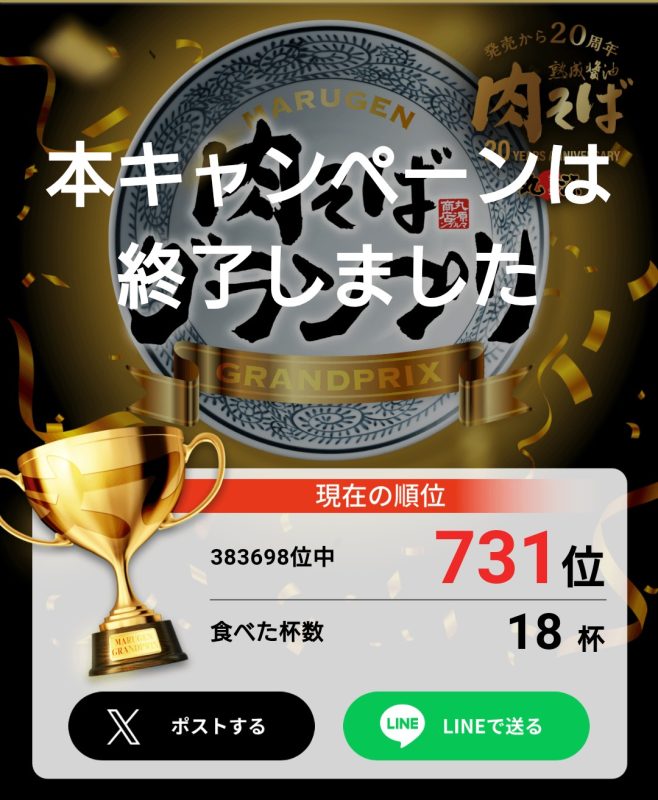Send the ranking via LINE

[466, 726]
